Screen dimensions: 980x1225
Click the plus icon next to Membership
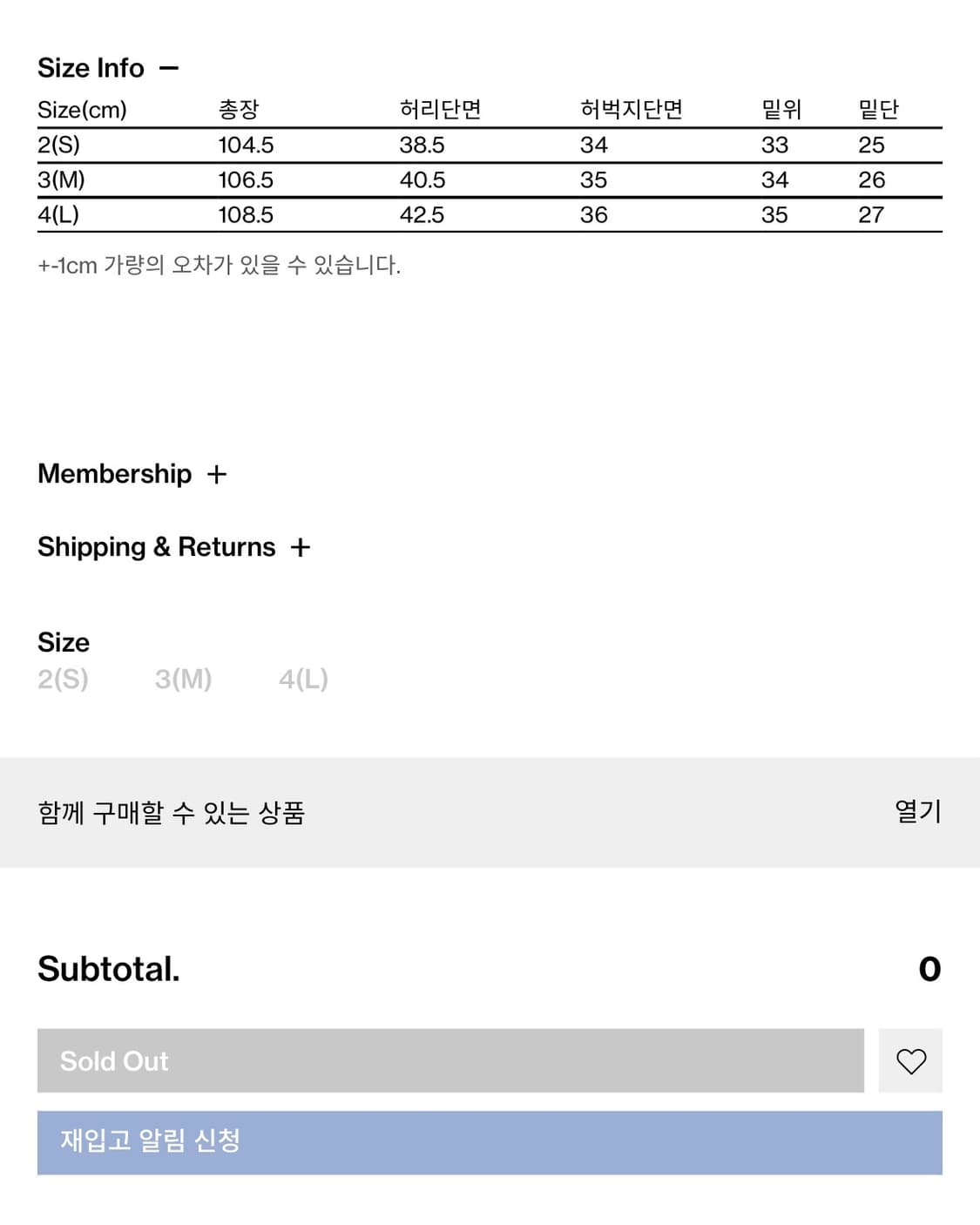pyautogui.click(x=218, y=473)
